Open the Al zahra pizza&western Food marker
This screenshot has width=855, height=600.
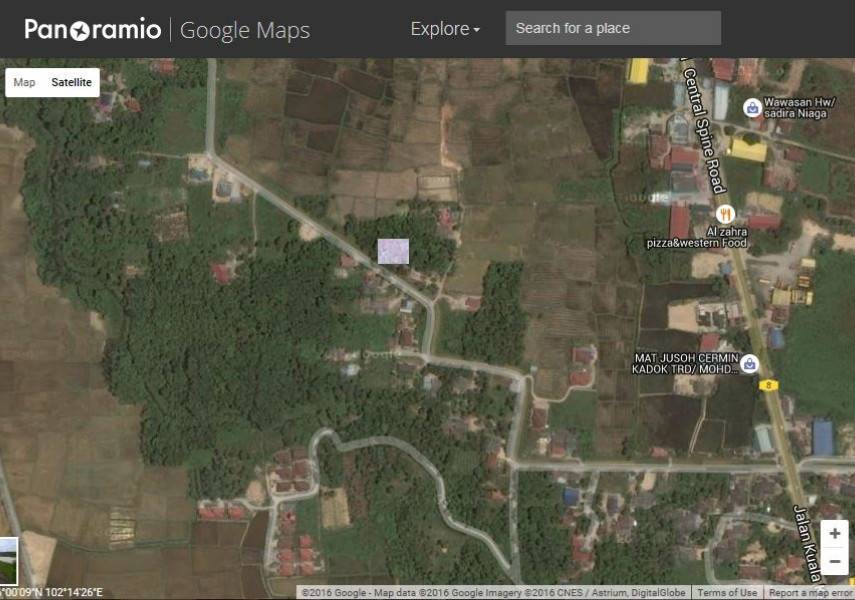pyautogui.click(x=726, y=214)
